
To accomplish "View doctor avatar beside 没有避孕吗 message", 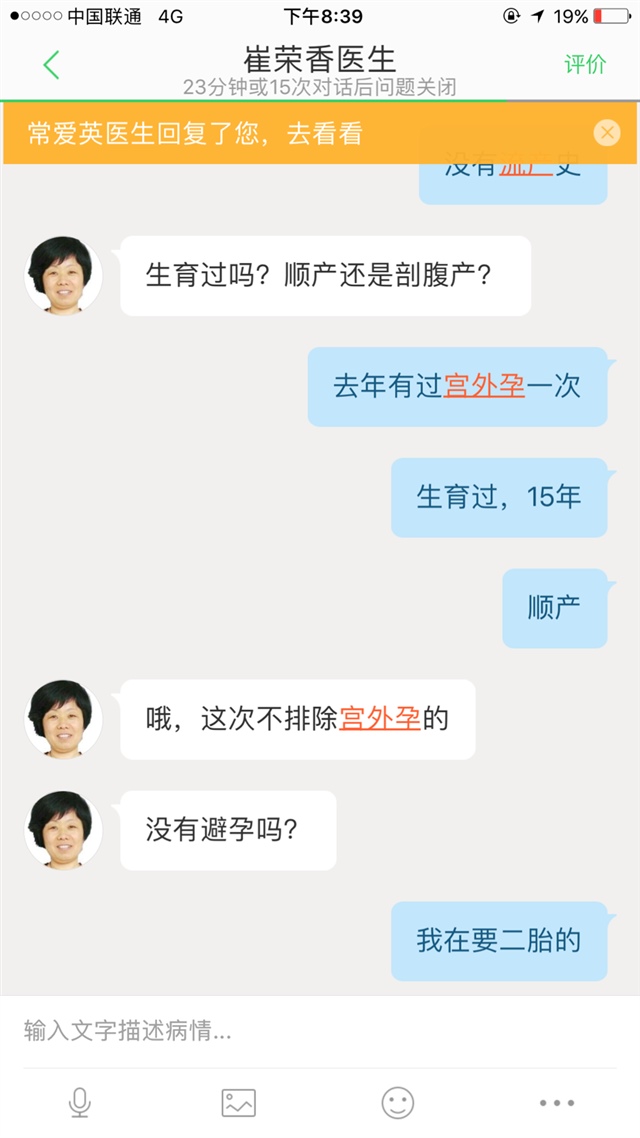I will [64, 830].
